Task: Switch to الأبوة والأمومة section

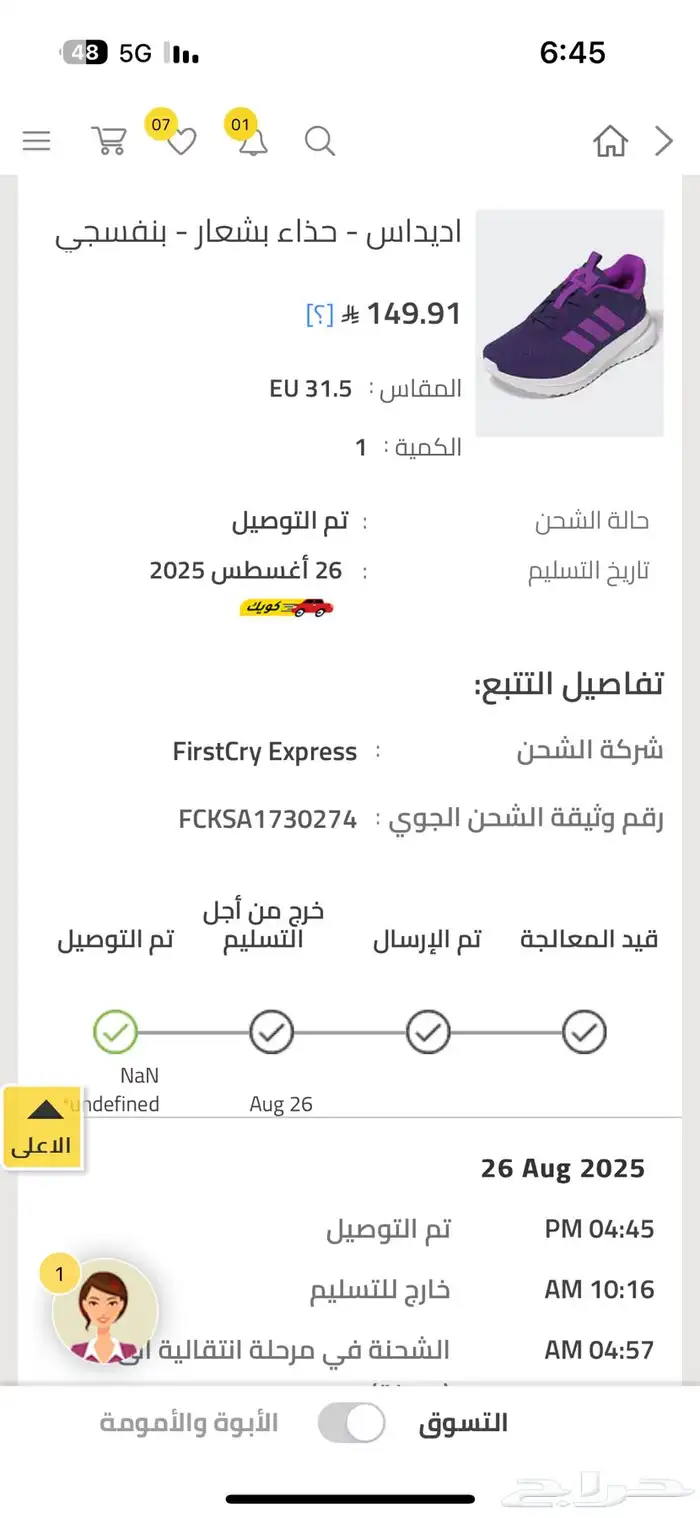Action: [x=189, y=1423]
